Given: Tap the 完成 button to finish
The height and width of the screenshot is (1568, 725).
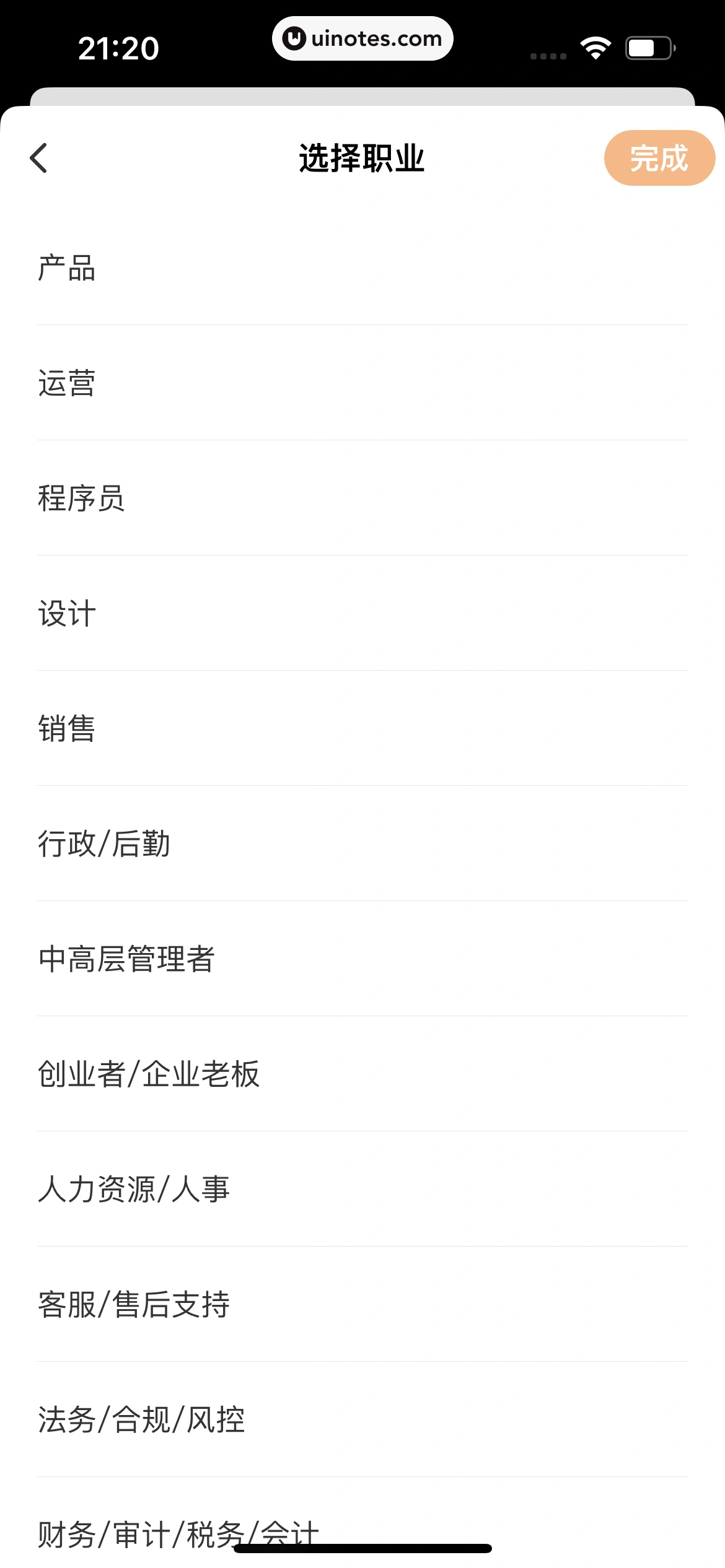Looking at the screenshot, I should pyautogui.click(x=659, y=159).
